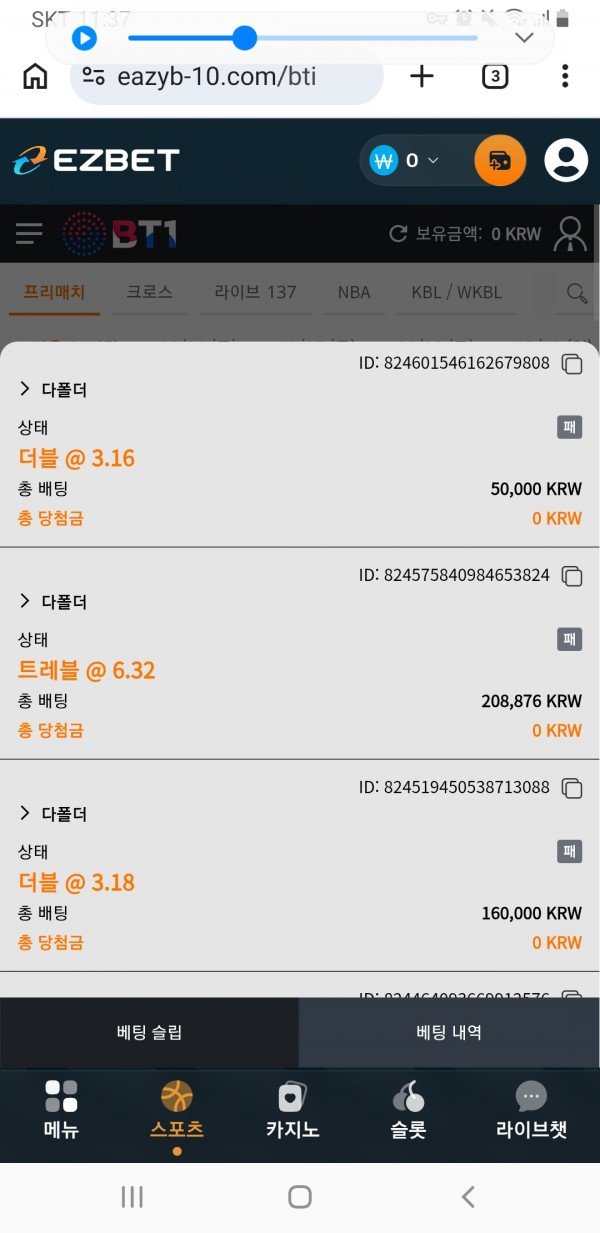Go back with the system back button
The image size is (600, 1233).
coord(467,1197)
